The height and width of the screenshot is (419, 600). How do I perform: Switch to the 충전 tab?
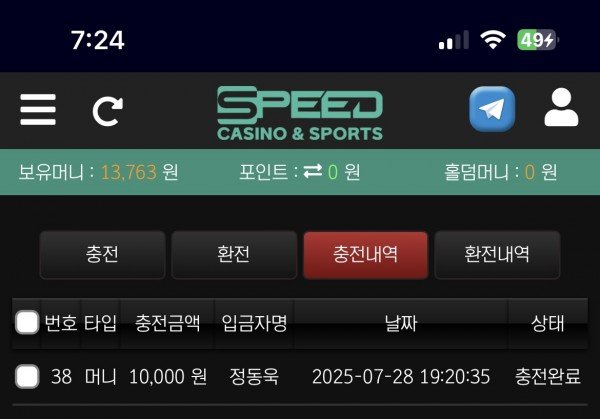pos(102,255)
